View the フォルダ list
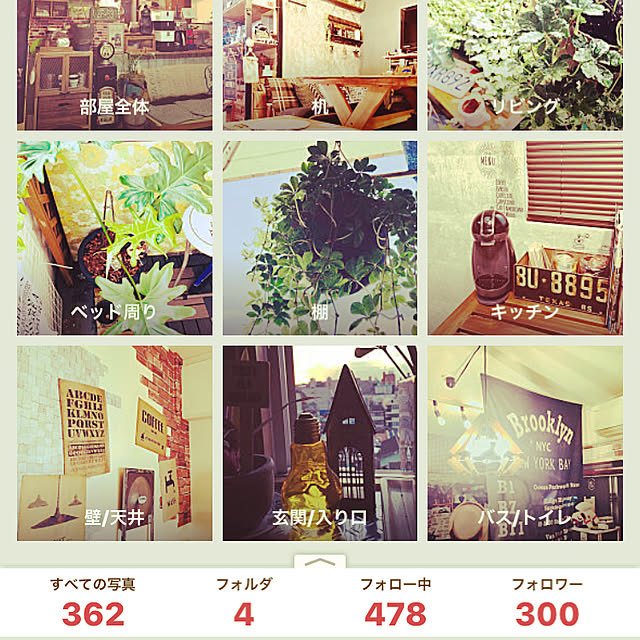Image resolution: width=640 pixels, height=640 pixels. 243,603
